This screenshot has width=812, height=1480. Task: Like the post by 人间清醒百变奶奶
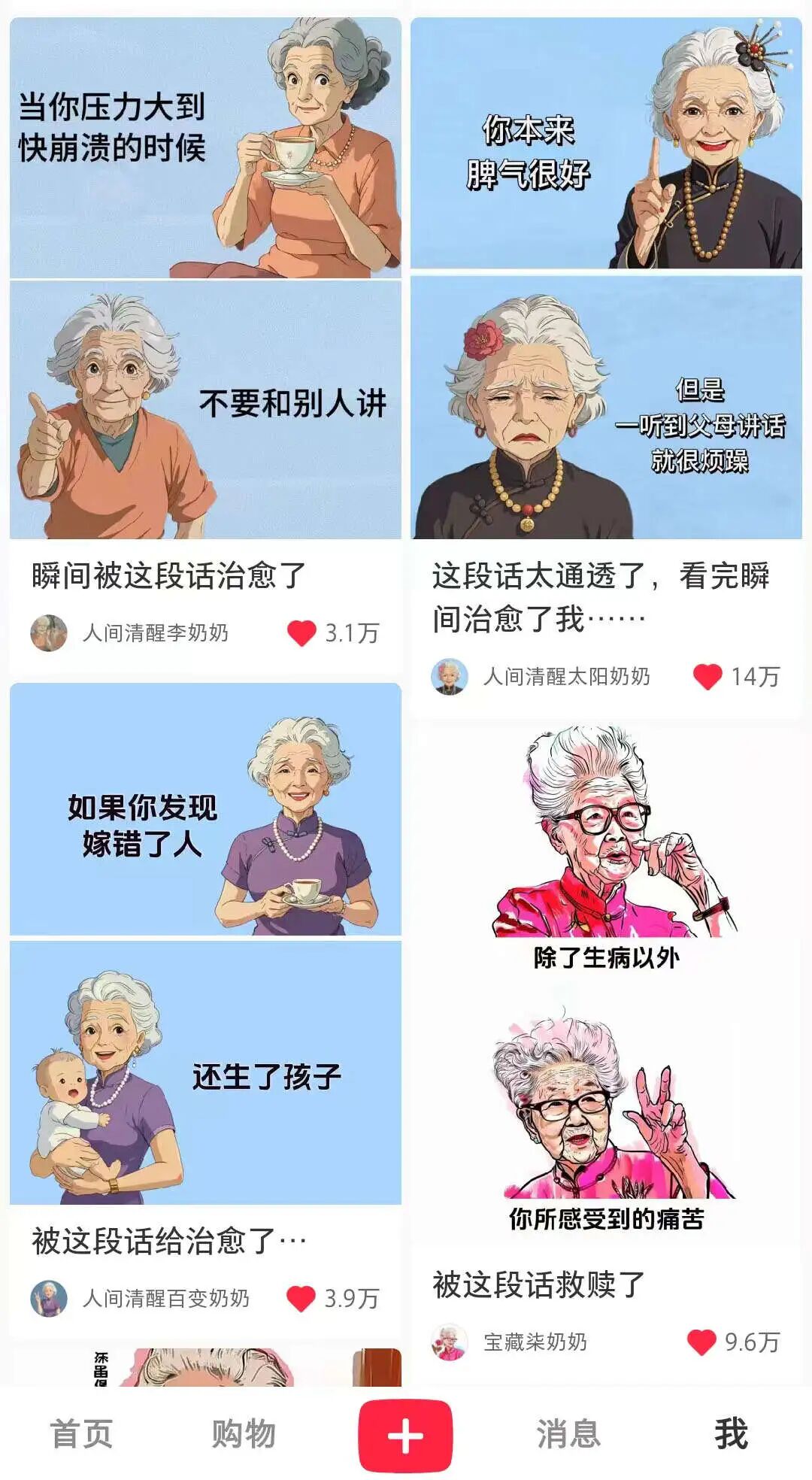[x=301, y=1299]
